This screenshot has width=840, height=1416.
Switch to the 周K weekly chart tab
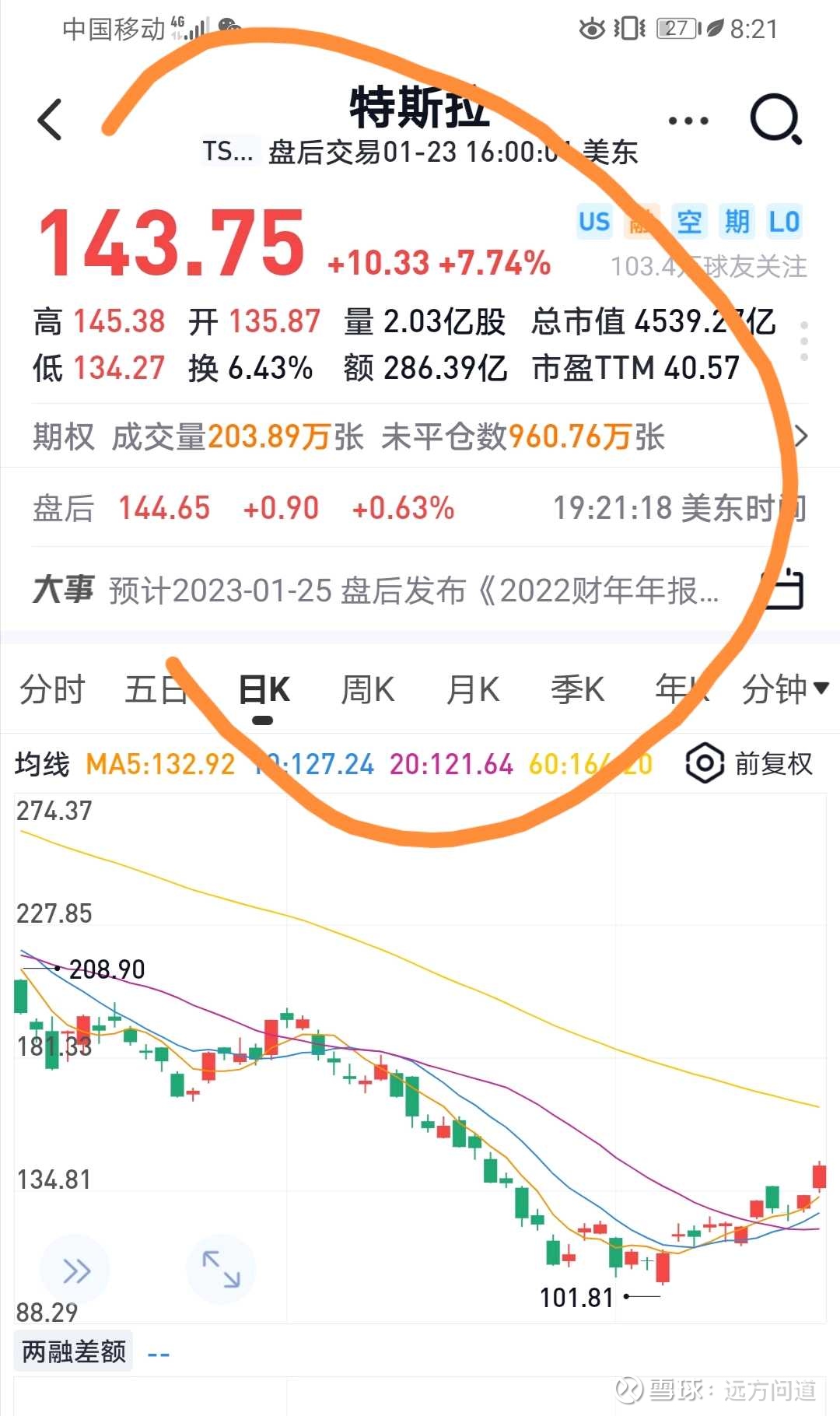tap(367, 689)
